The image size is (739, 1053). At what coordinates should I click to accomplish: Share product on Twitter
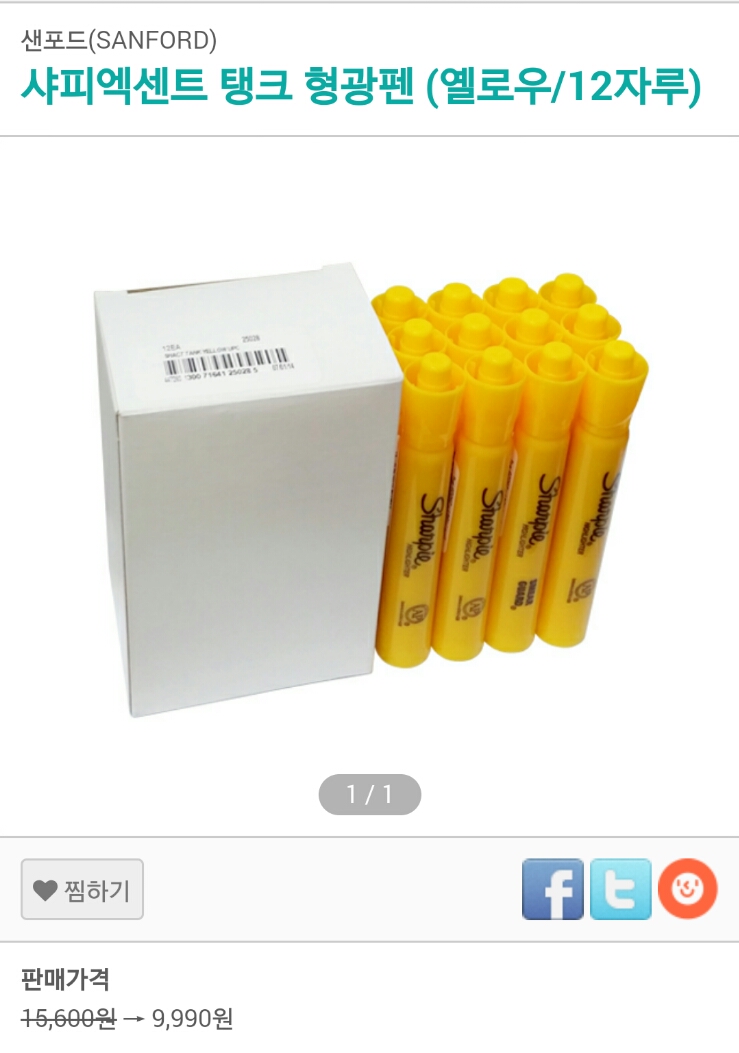pos(620,889)
